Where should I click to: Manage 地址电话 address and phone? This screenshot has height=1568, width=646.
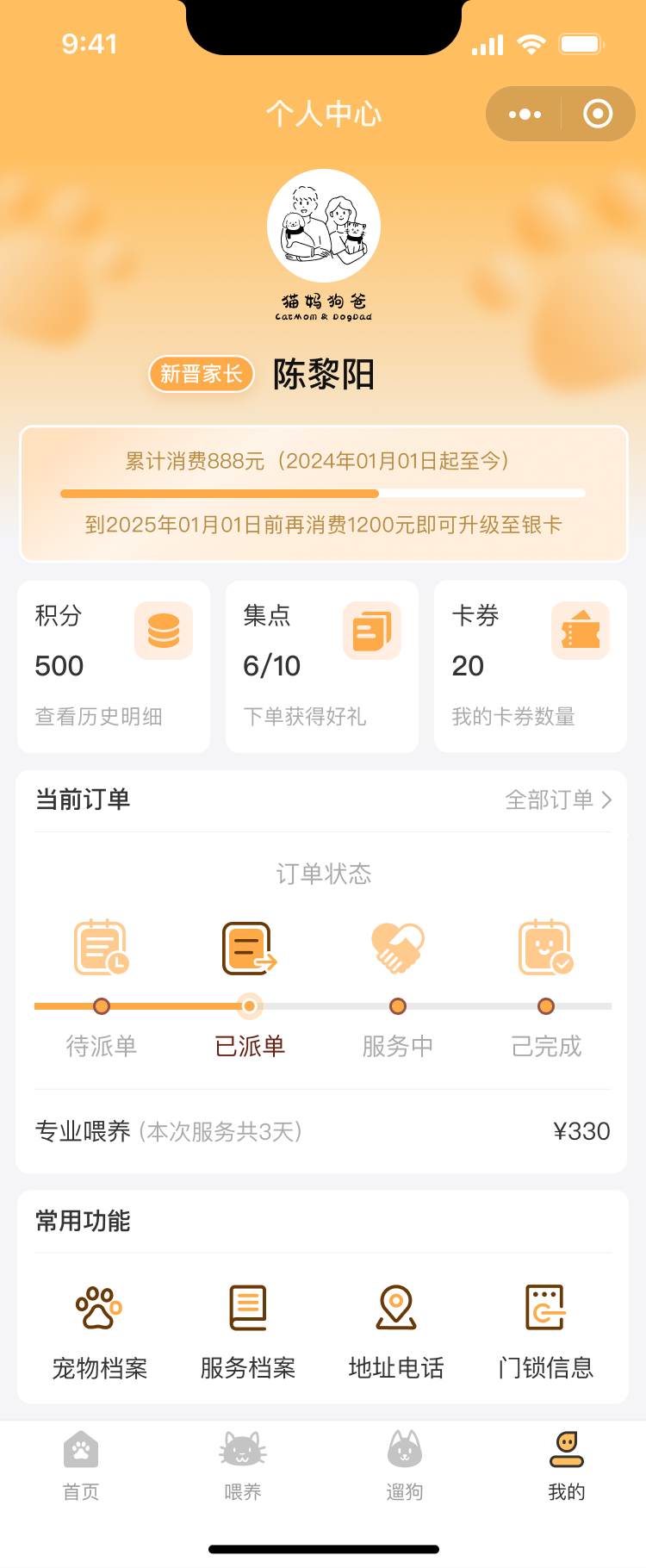(x=396, y=1331)
